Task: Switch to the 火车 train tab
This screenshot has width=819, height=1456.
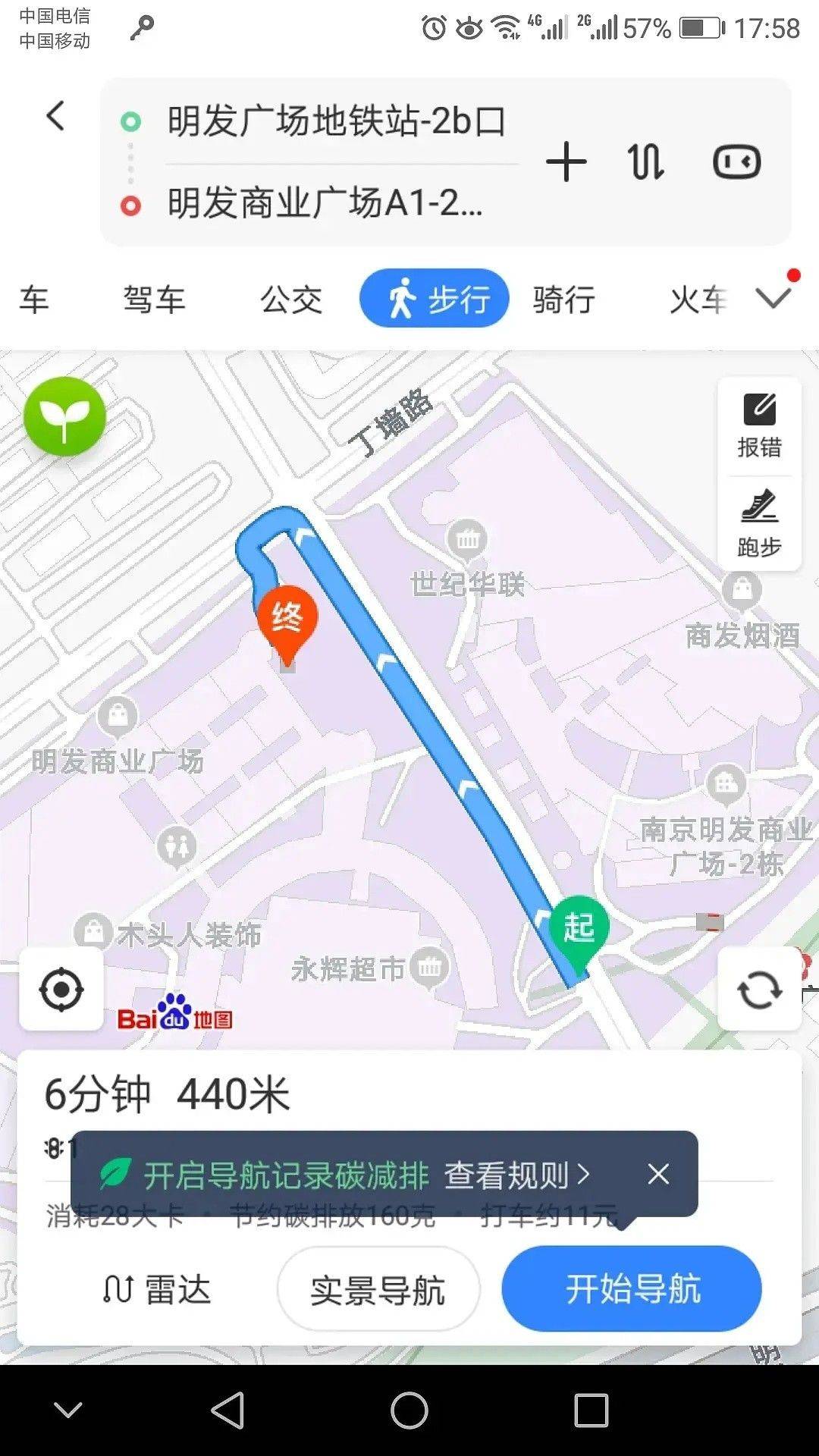Action: [x=698, y=300]
